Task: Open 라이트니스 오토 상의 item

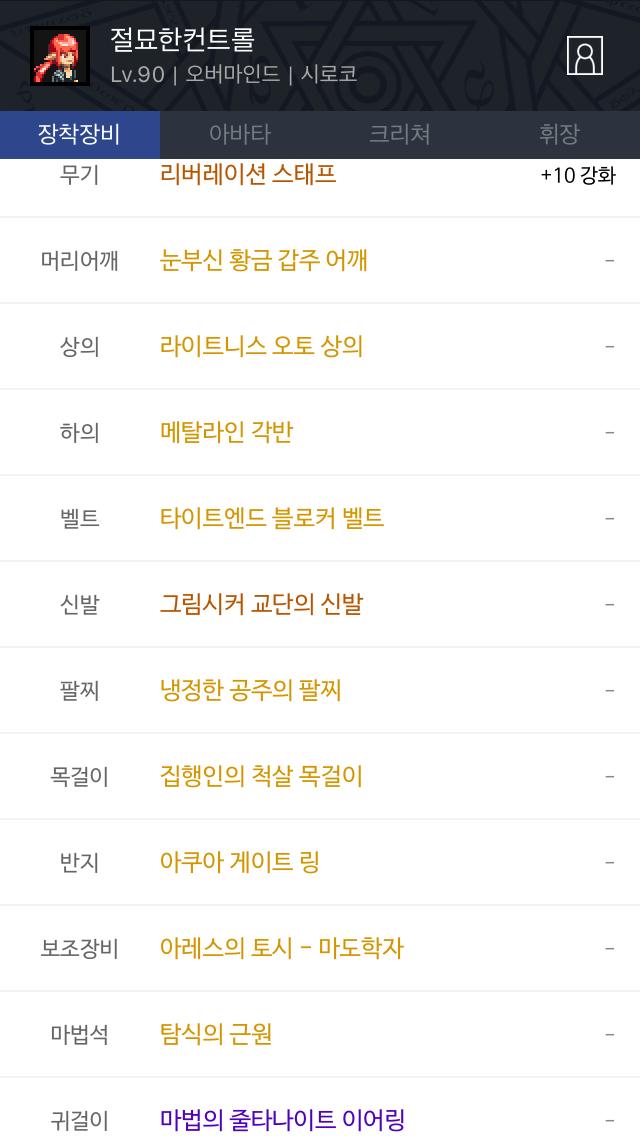Action: point(261,346)
